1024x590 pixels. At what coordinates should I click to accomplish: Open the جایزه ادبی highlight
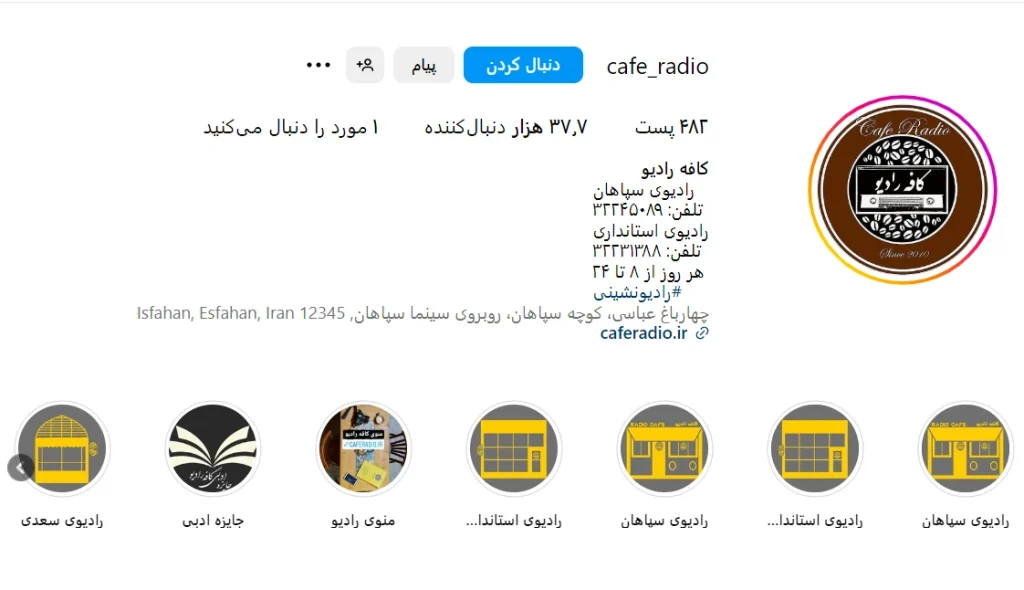tap(213, 449)
